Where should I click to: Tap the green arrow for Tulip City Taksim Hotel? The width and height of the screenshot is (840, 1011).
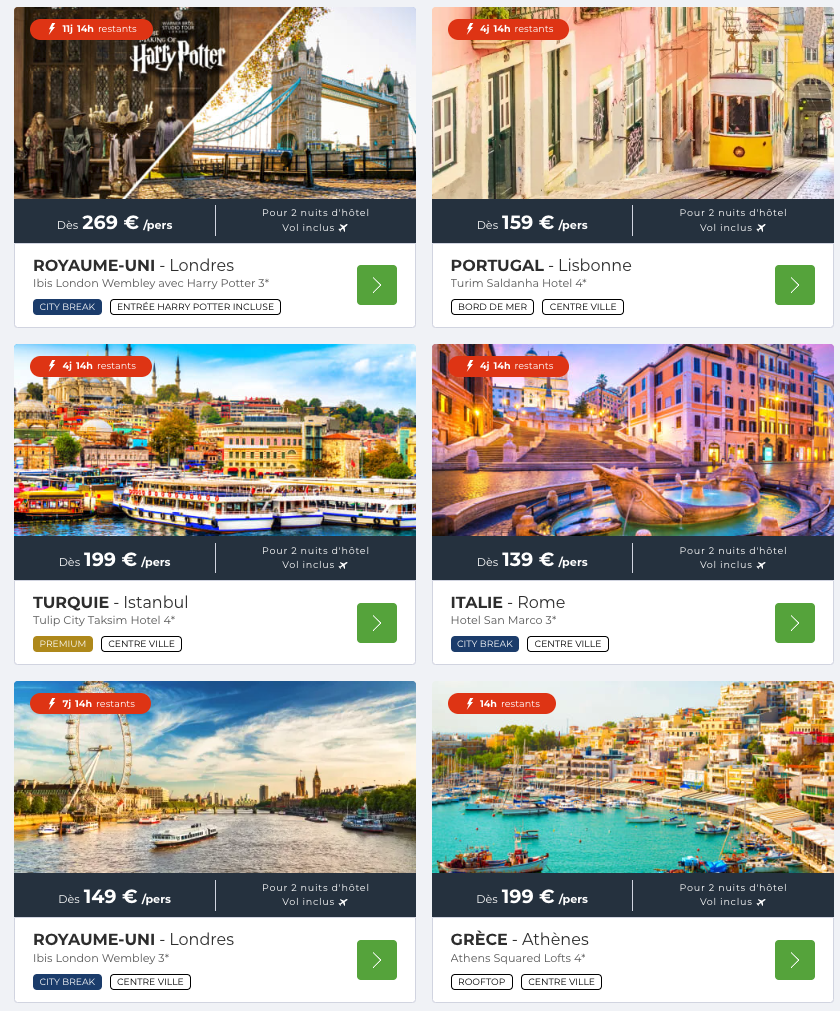(x=377, y=623)
